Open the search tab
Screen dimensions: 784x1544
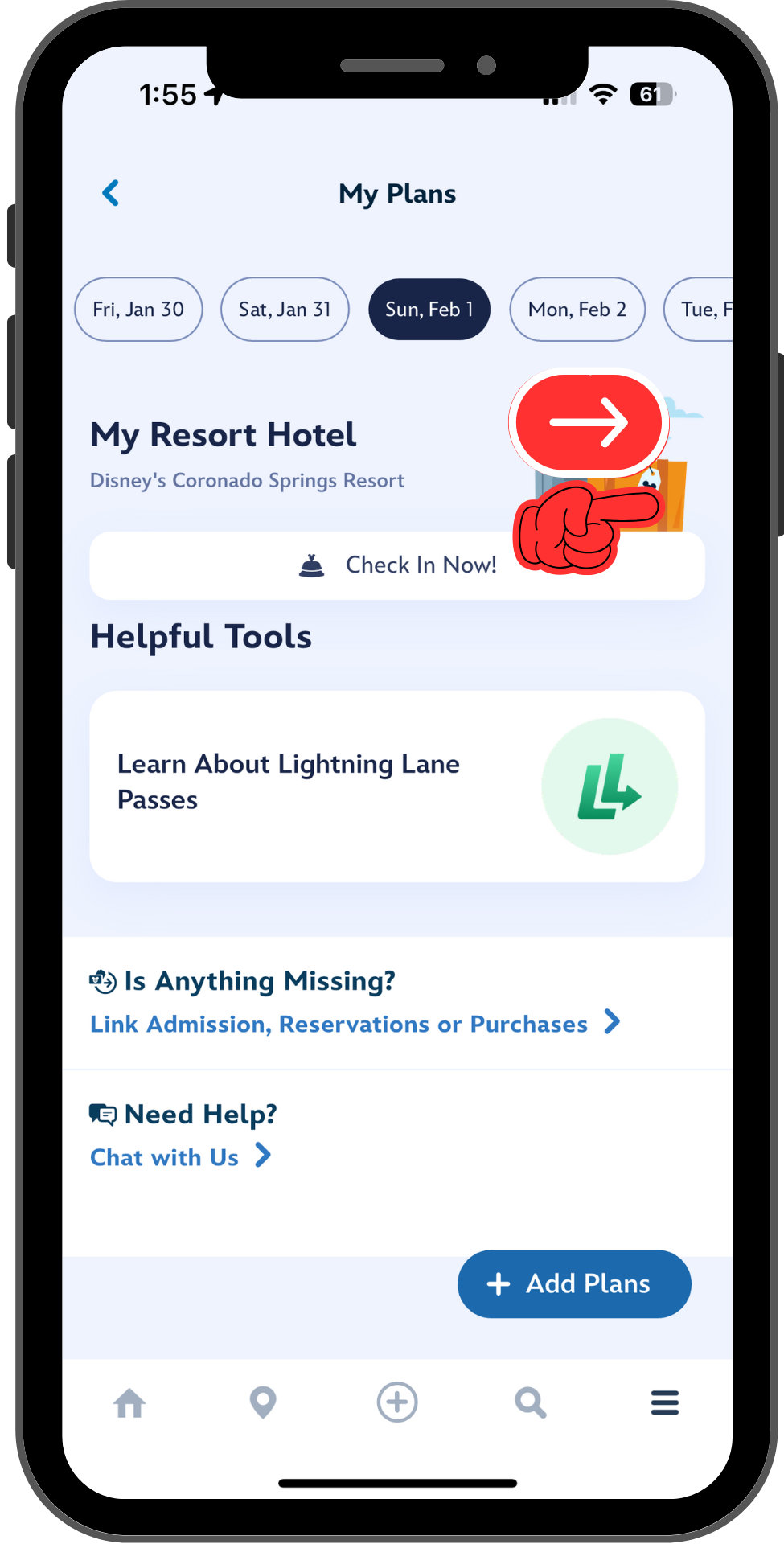click(x=531, y=1403)
